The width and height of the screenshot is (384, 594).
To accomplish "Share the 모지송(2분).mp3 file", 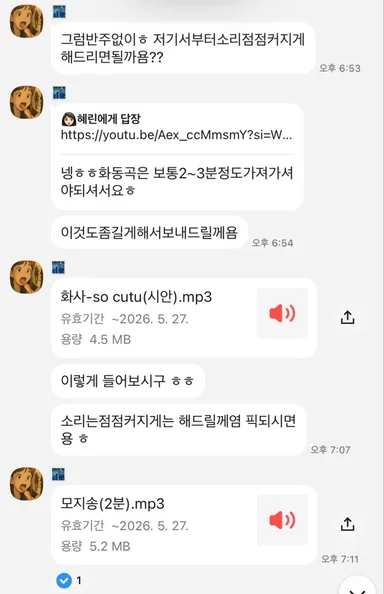I will 347,524.
